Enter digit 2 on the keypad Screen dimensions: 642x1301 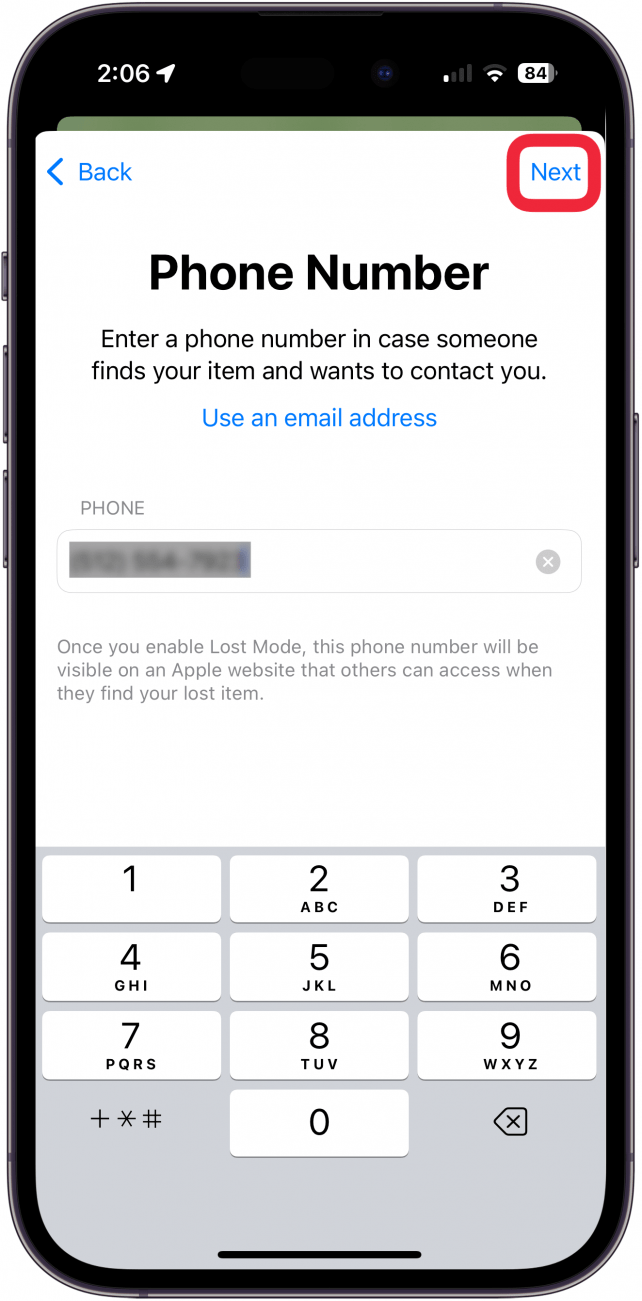click(319, 889)
